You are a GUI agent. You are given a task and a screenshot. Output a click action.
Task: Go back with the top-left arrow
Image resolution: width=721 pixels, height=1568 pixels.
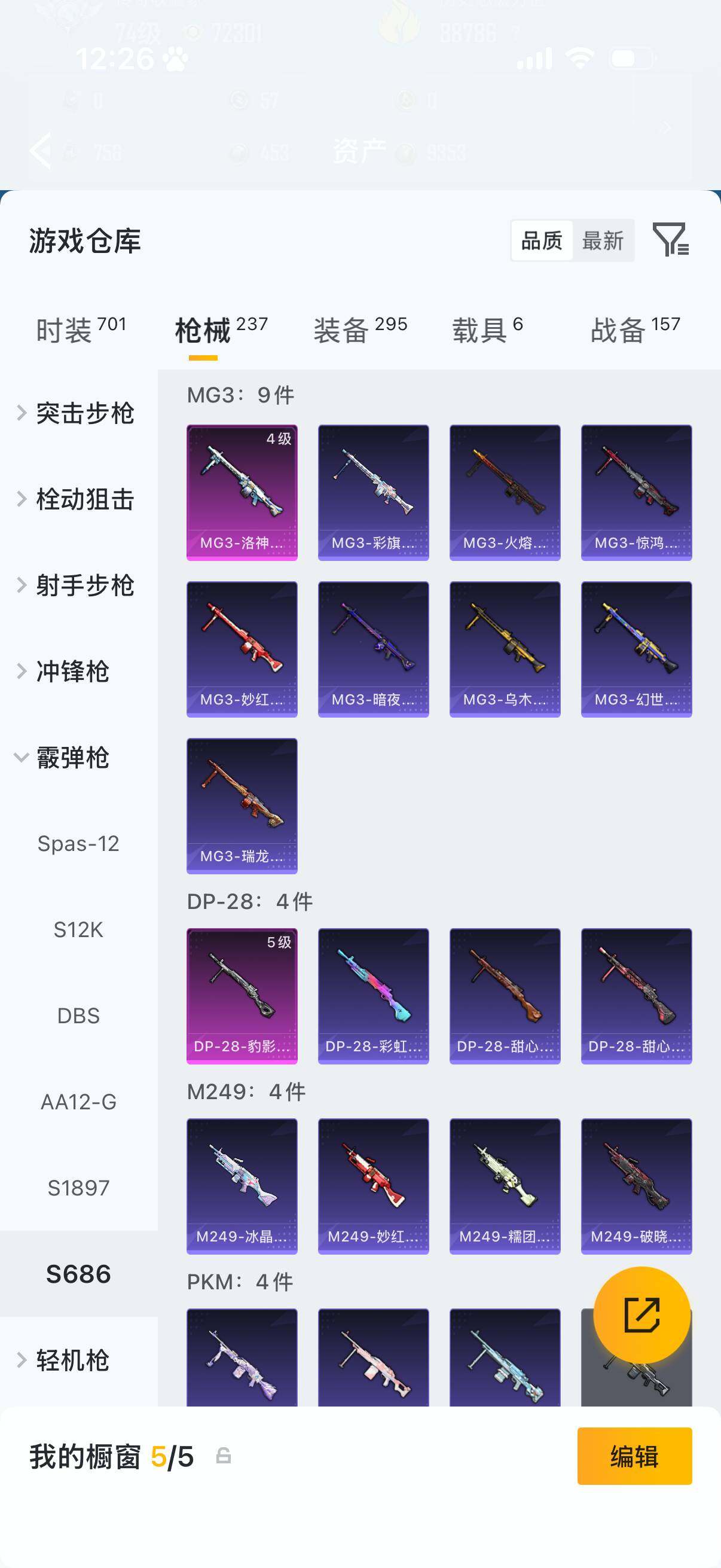[41, 150]
